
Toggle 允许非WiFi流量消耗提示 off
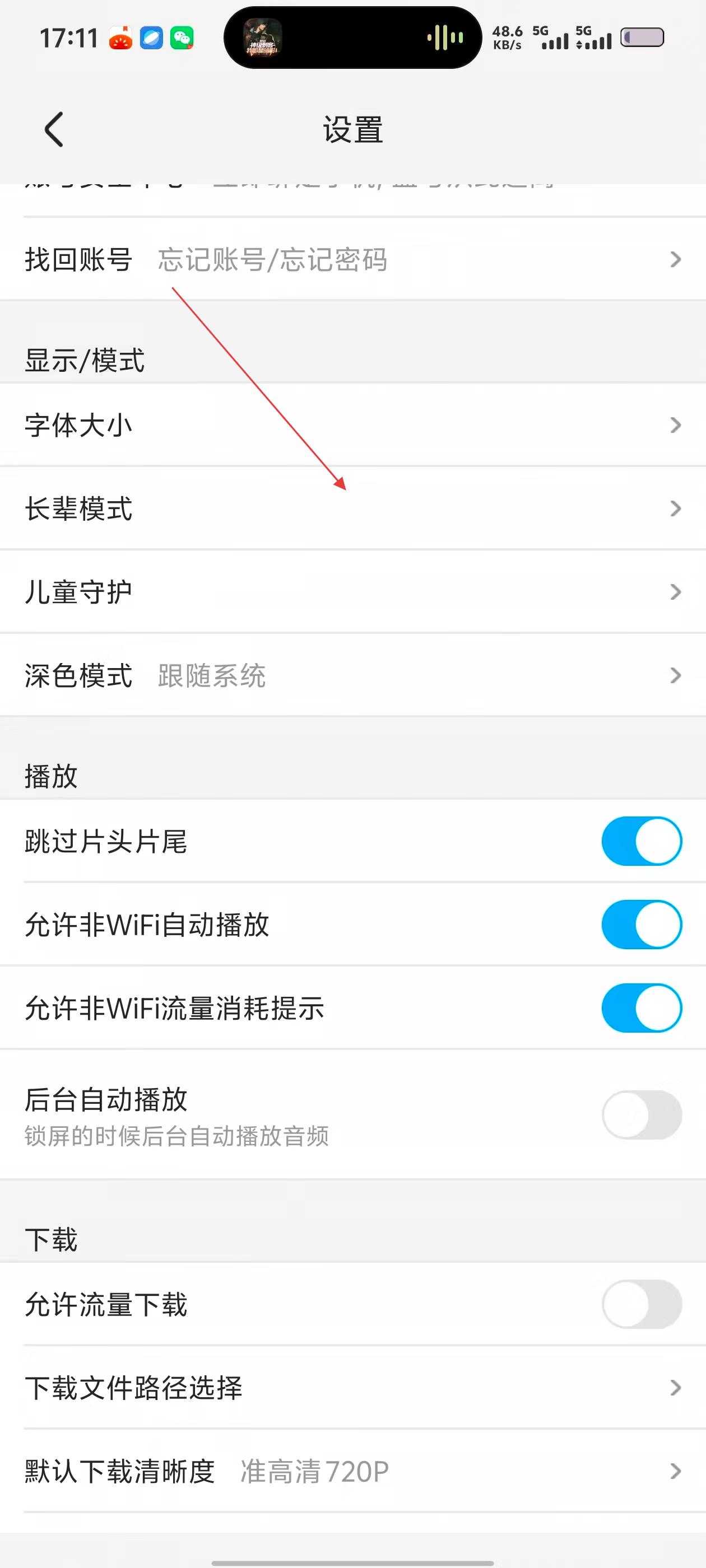click(641, 1008)
